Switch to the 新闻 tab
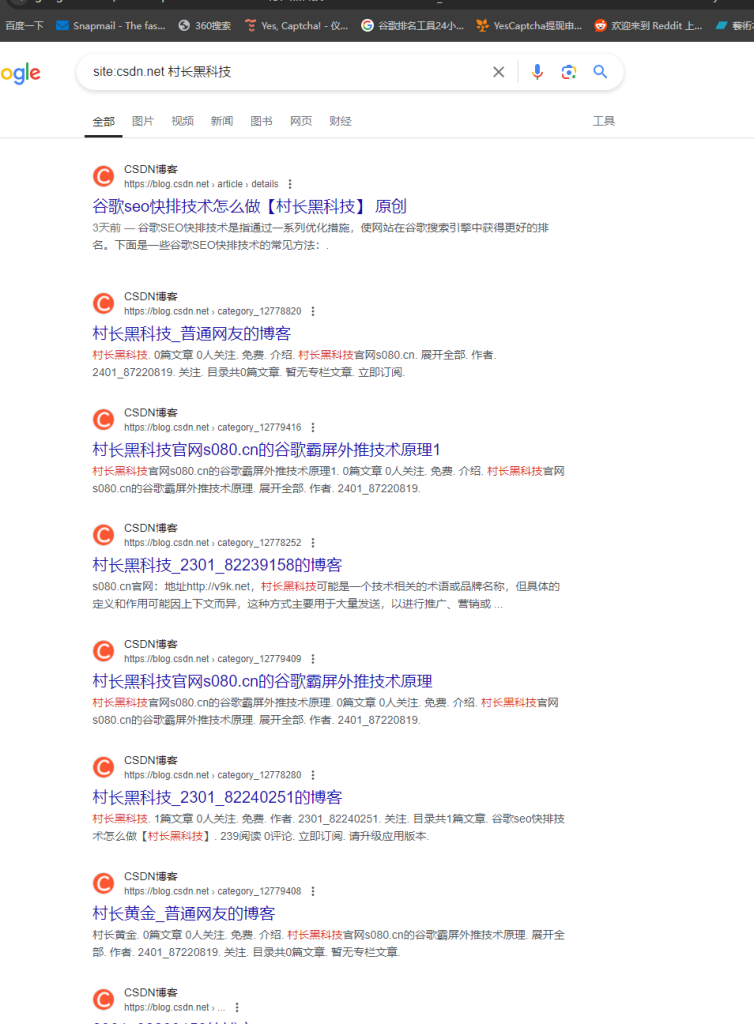This screenshot has height=1024, width=754. tap(221, 121)
